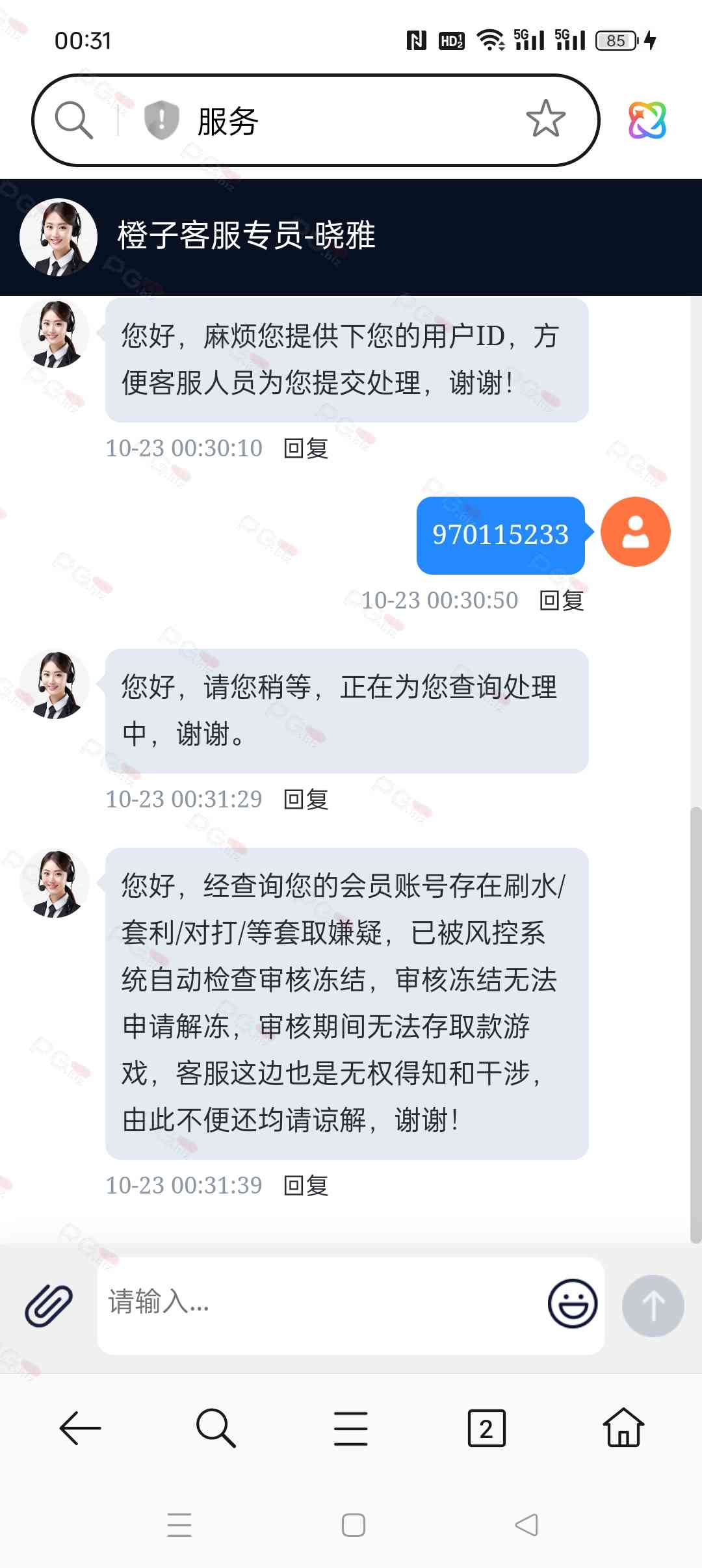The image size is (702, 1568).
Task: Bookmark this page with the star
Action: (x=545, y=119)
